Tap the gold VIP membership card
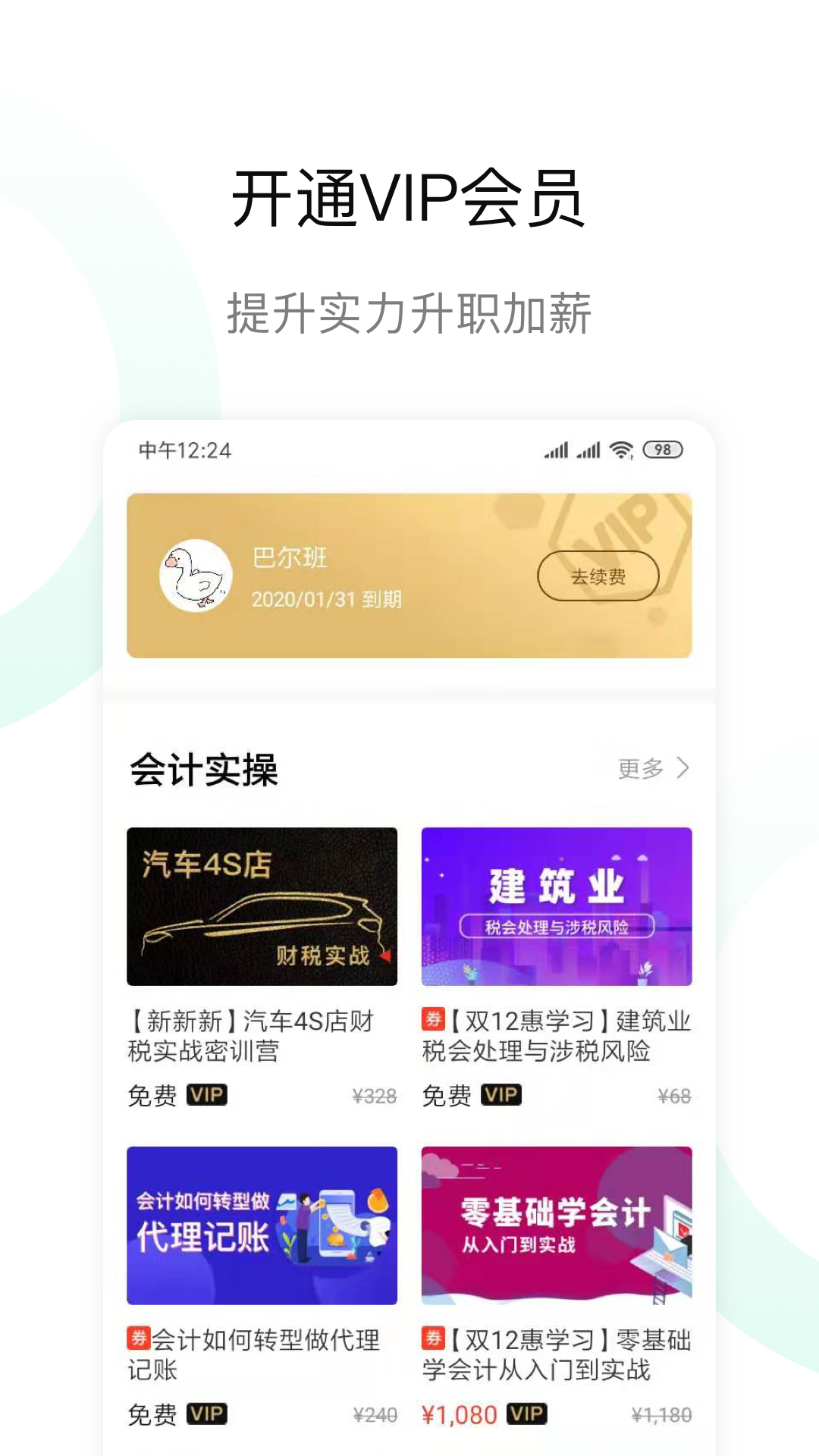Viewport: 819px width, 1456px height. coord(409,578)
